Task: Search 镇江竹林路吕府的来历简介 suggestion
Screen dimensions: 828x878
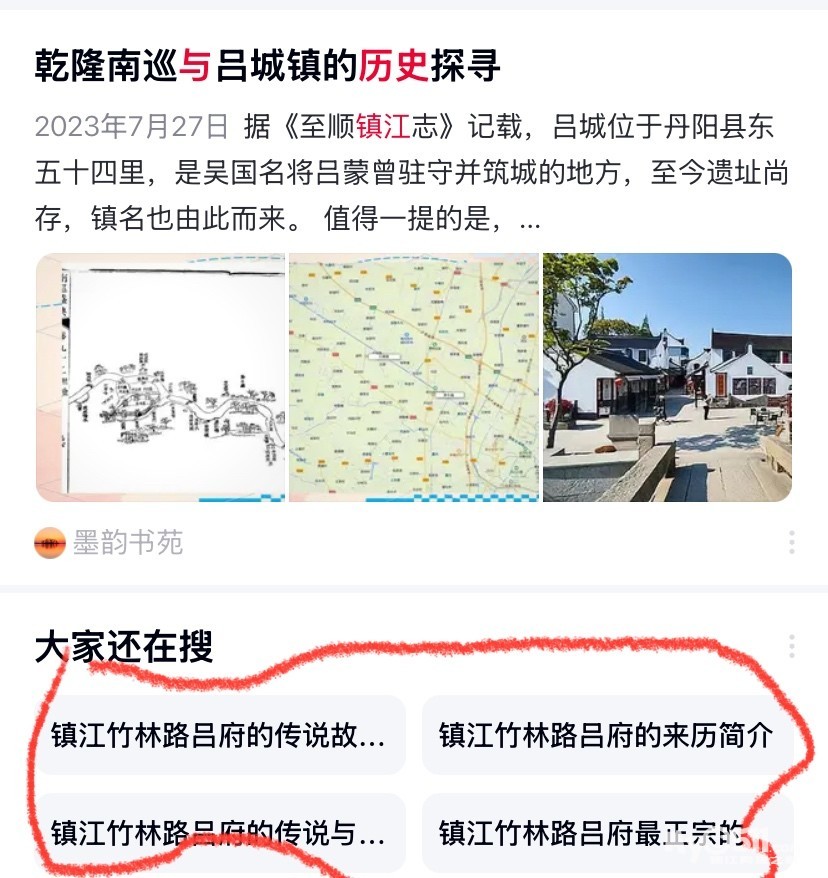Action: click(x=606, y=736)
